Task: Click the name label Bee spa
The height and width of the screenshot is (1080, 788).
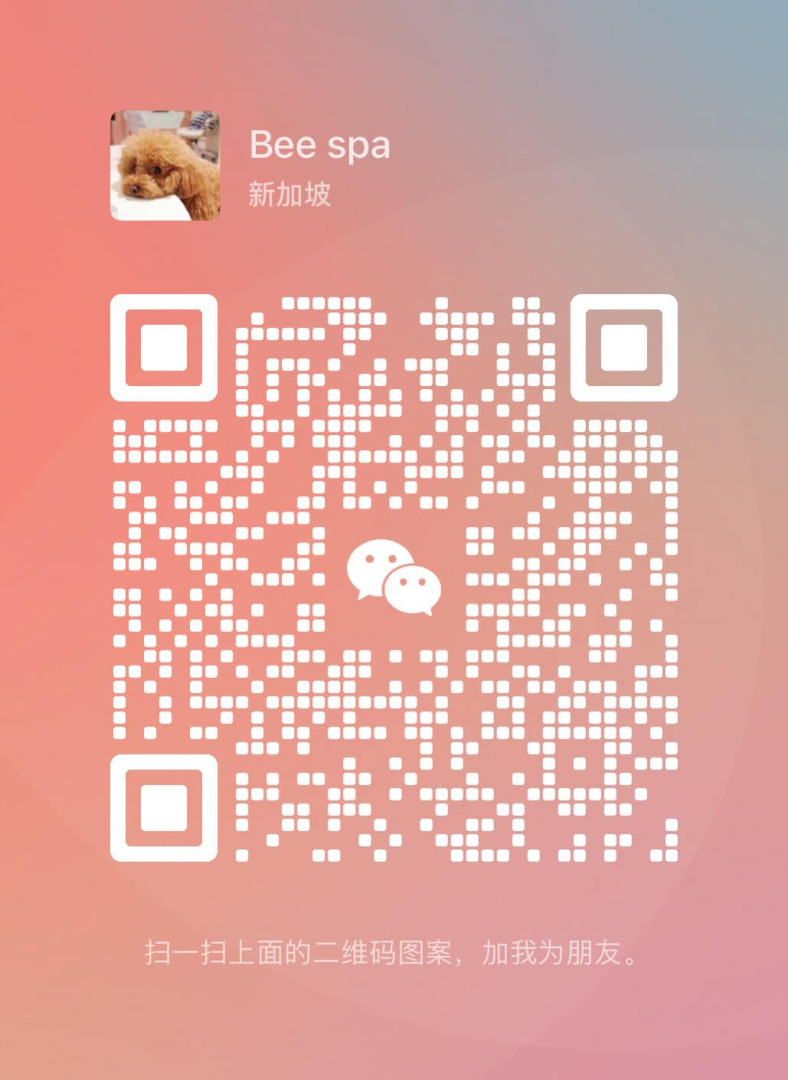Action: (321, 147)
